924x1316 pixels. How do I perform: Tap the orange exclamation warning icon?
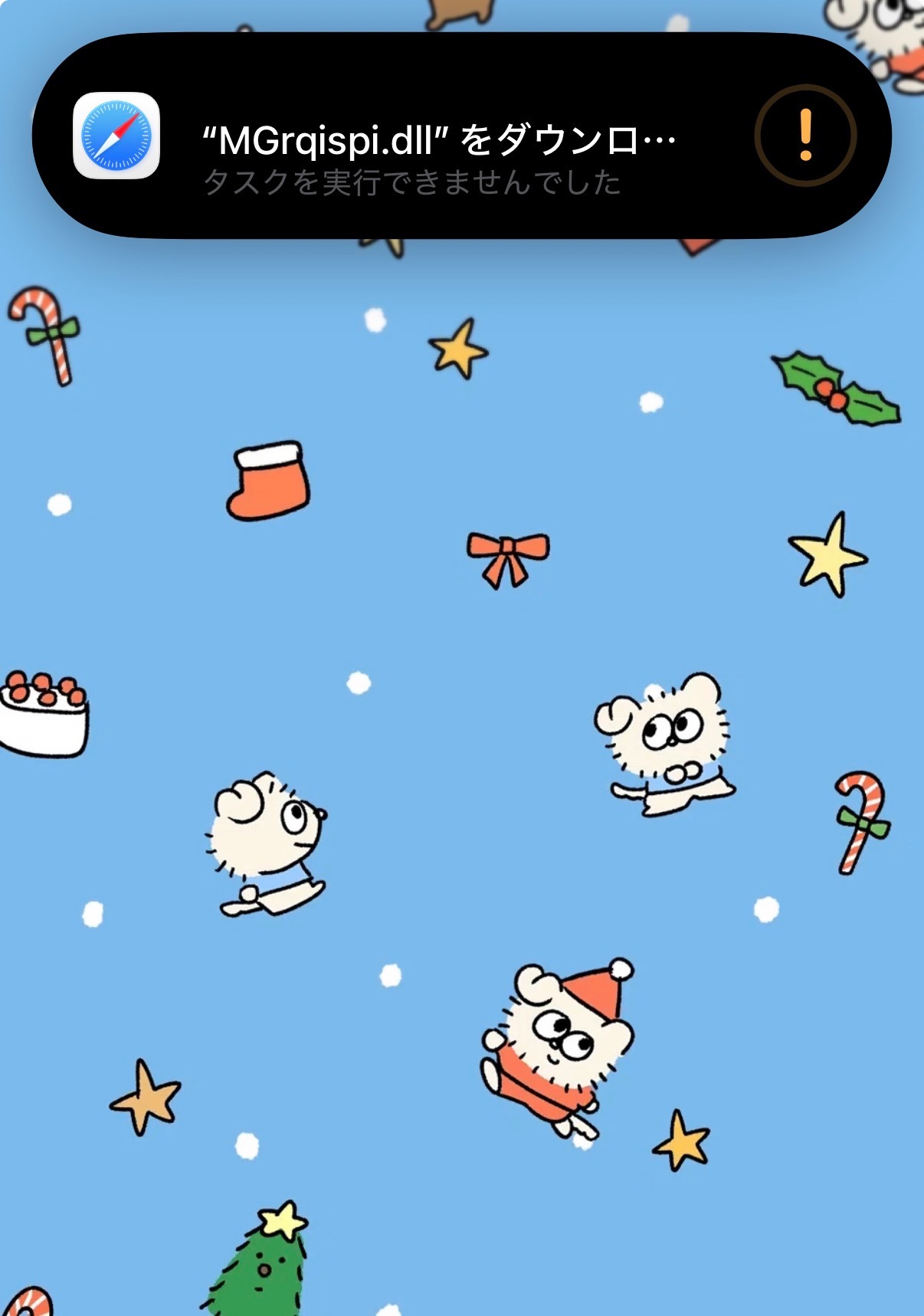coord(804,136)
